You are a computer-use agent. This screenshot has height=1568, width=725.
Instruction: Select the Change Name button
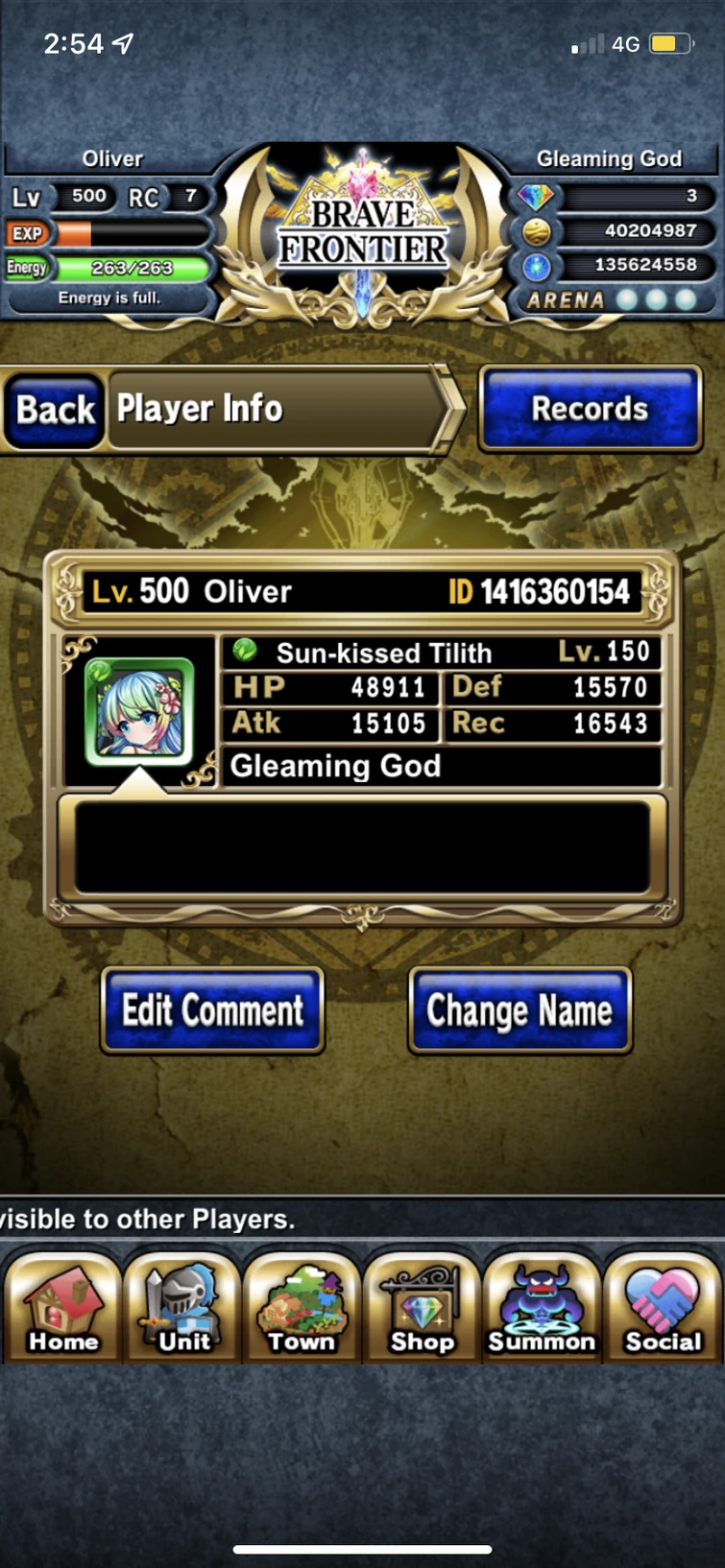(x=520, y=1010)
